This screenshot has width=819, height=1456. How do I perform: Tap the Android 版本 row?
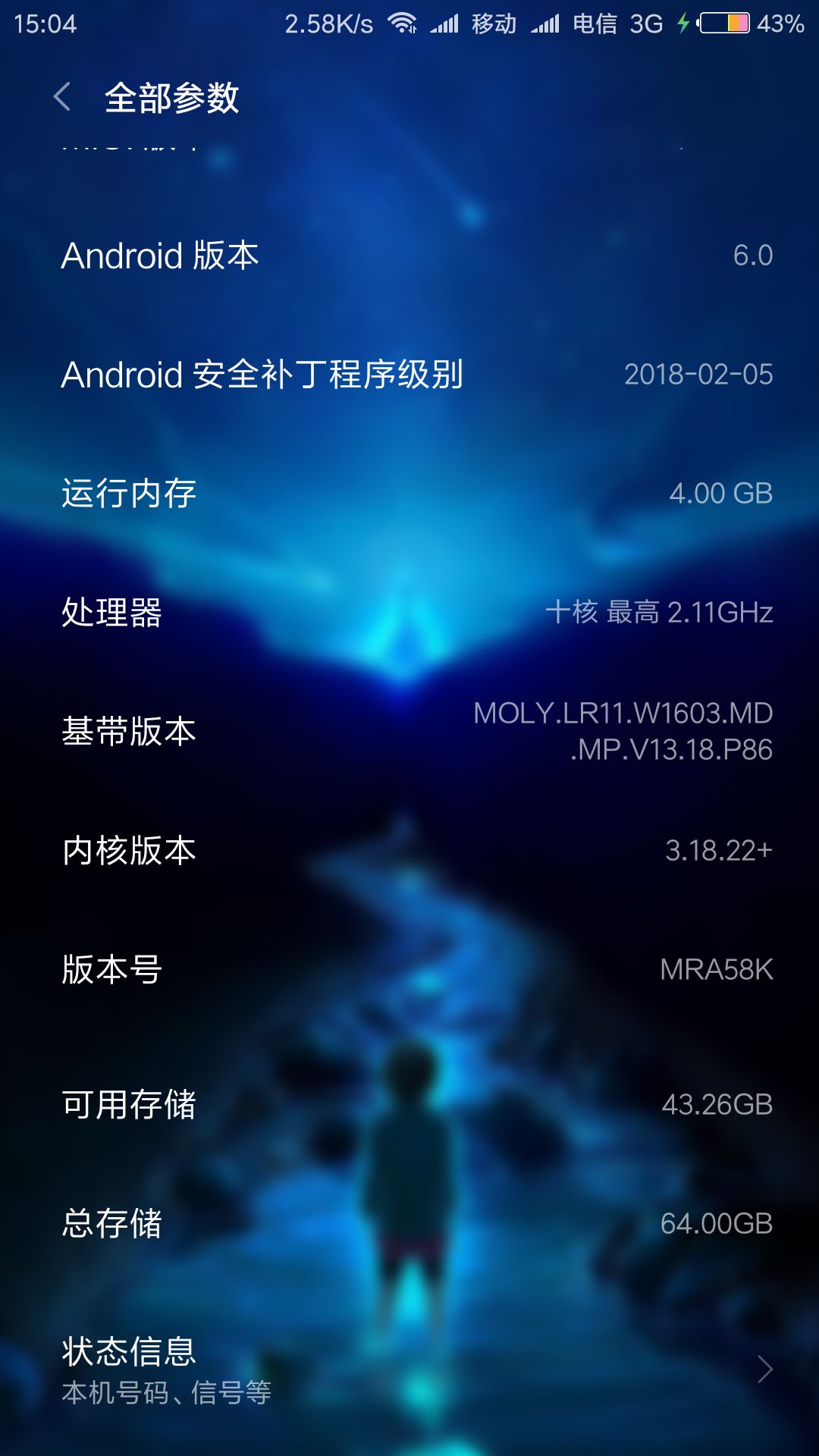pos(409,256)
